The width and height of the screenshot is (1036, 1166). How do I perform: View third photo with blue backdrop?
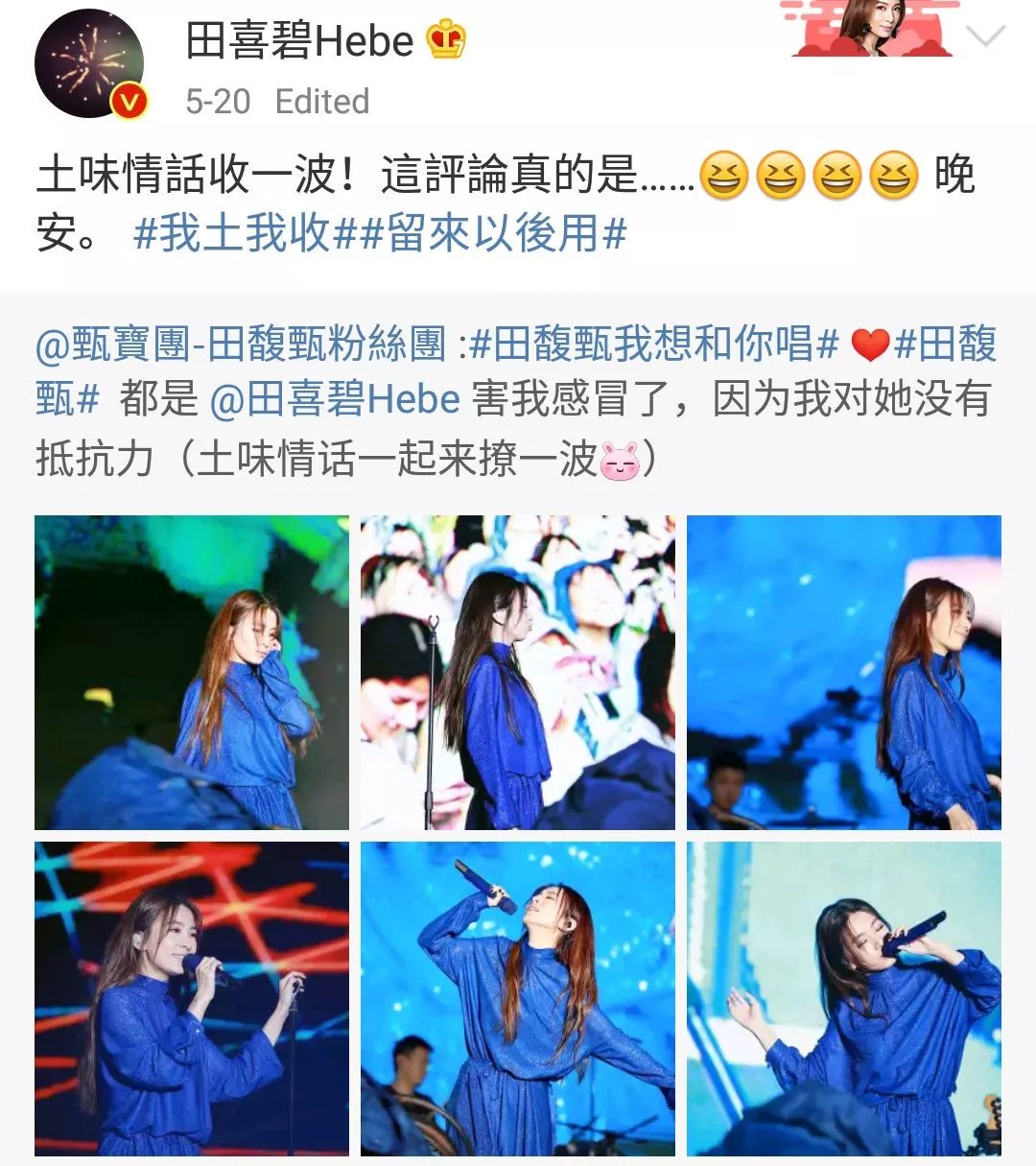click(844, 673)
